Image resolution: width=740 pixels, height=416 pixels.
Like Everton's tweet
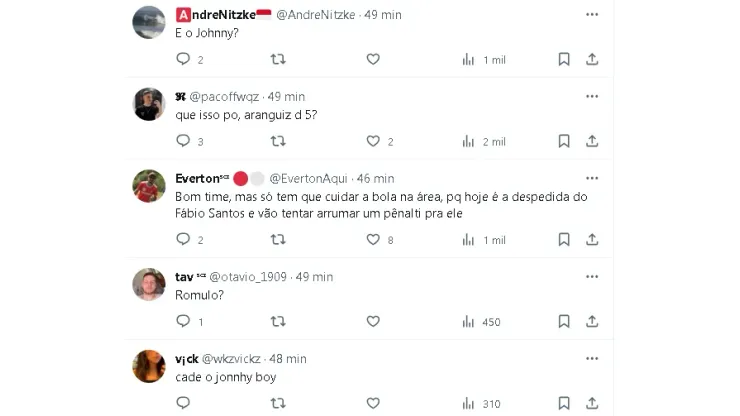click(x=373, y=240)
